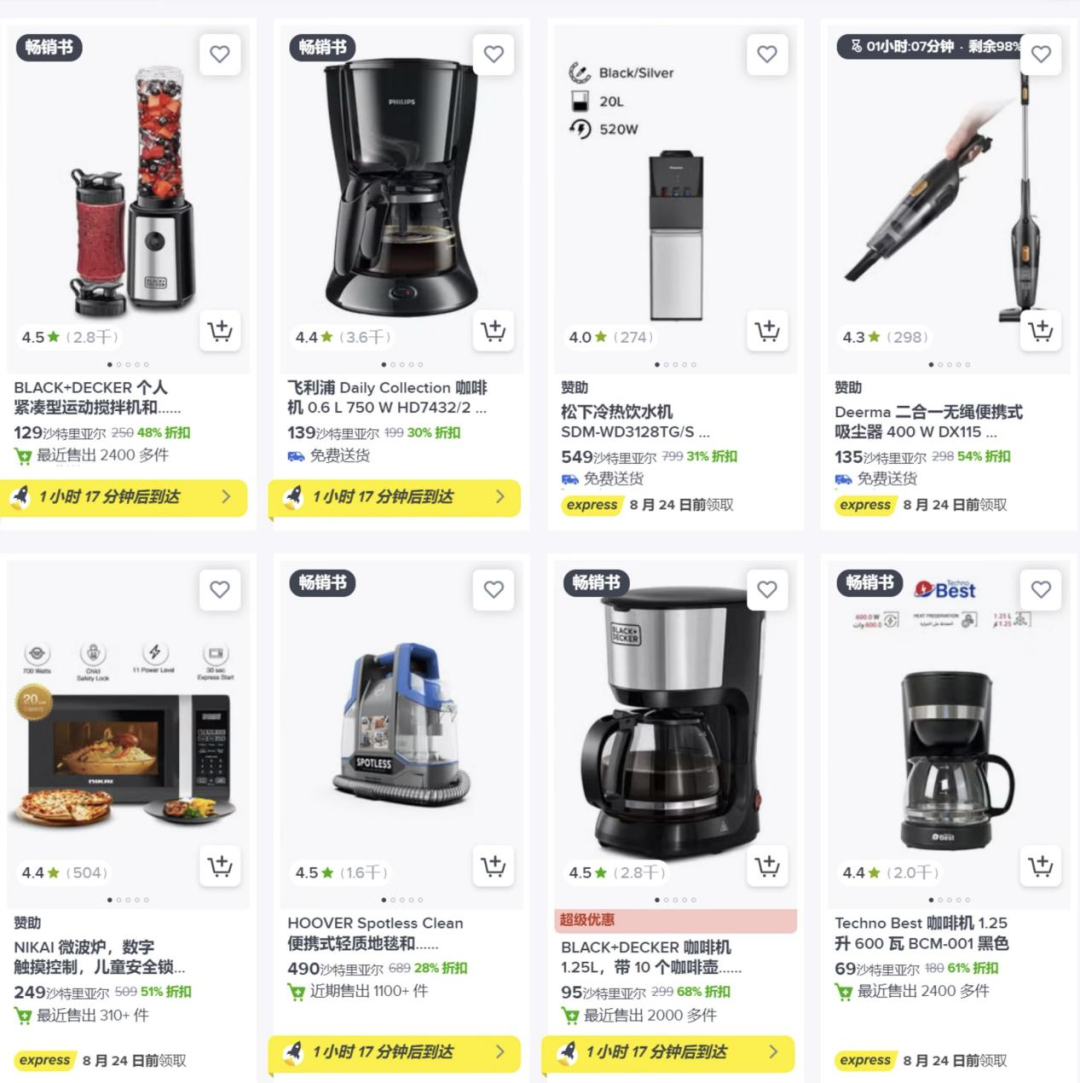The height and width of the screenshot is (1083, 1080).
Task: Wishlist the BLACK+DECKER 1.25L coffee maker
Action: (x=767, y=590)
